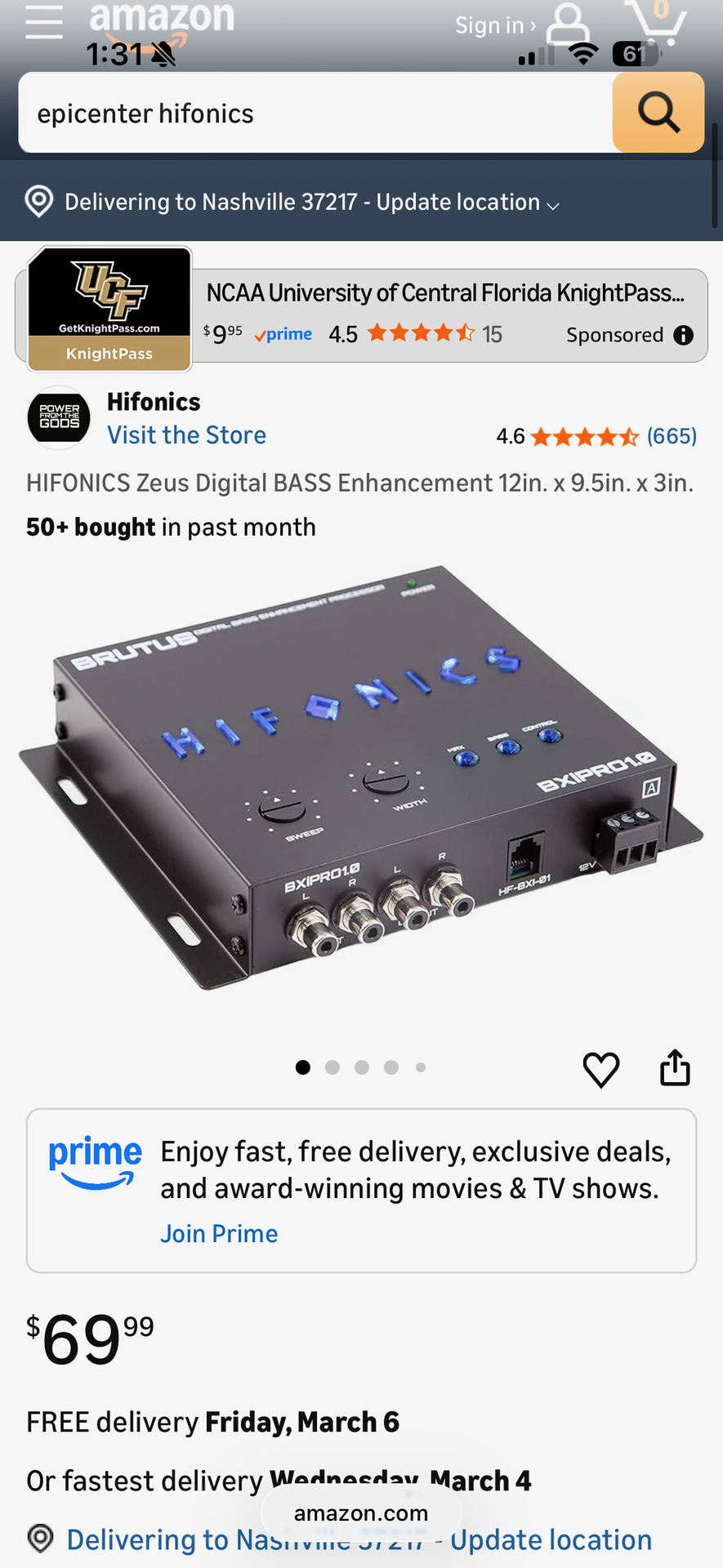Visit the Hifonics Store
The height and width of the screenshot is (1568, 723).
point(186,435)
